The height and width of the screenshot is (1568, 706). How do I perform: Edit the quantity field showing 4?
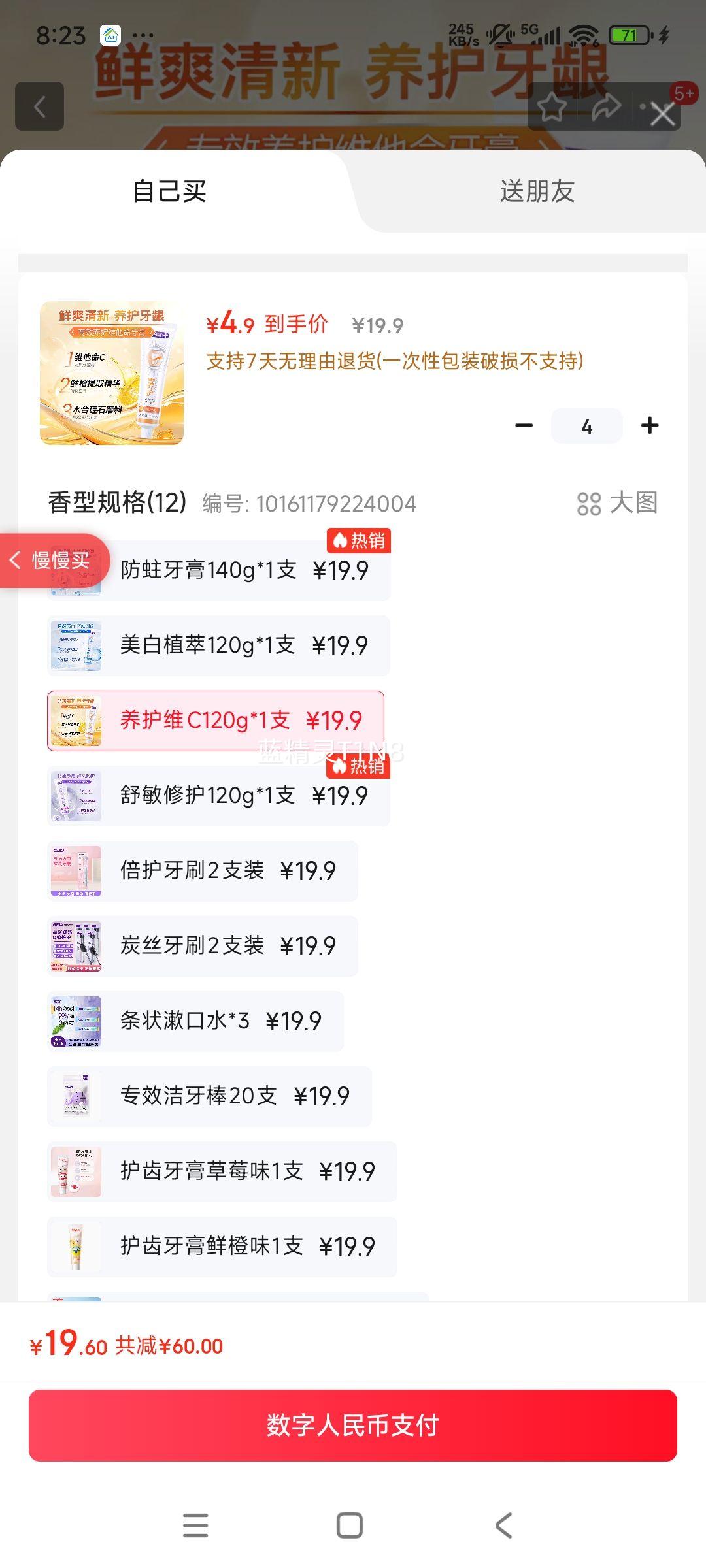click(586, 426)
